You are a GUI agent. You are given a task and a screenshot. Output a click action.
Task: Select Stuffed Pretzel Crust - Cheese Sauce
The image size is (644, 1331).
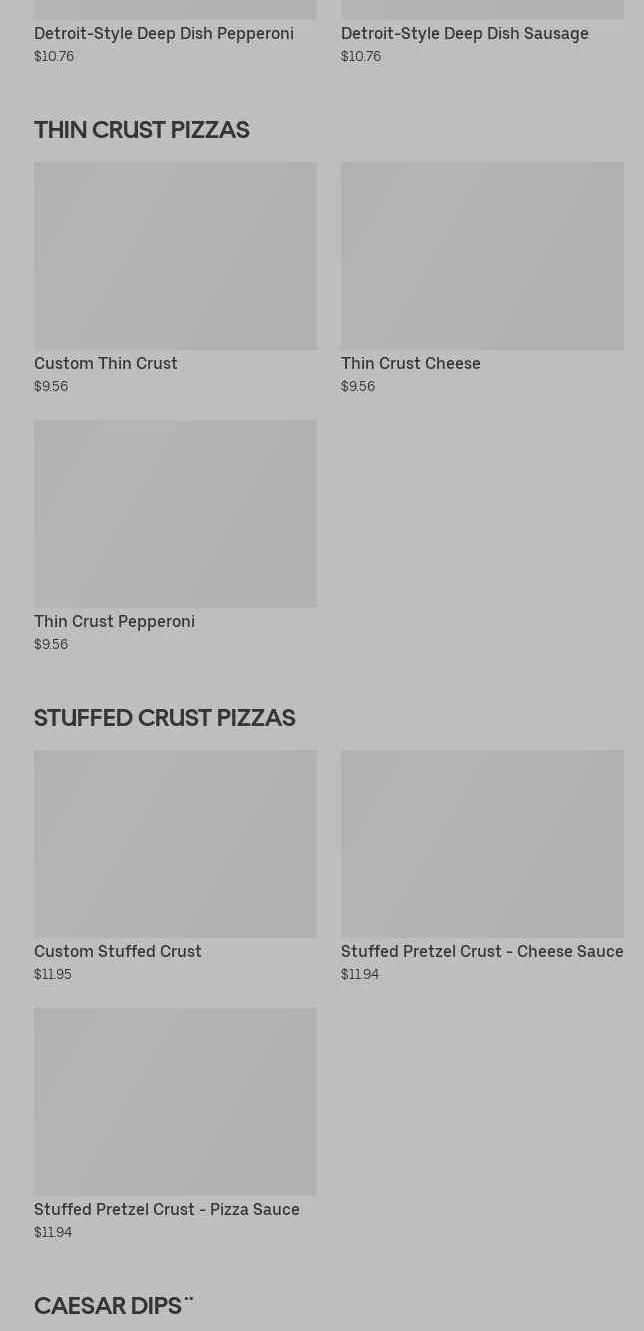[x=482, y=845]
